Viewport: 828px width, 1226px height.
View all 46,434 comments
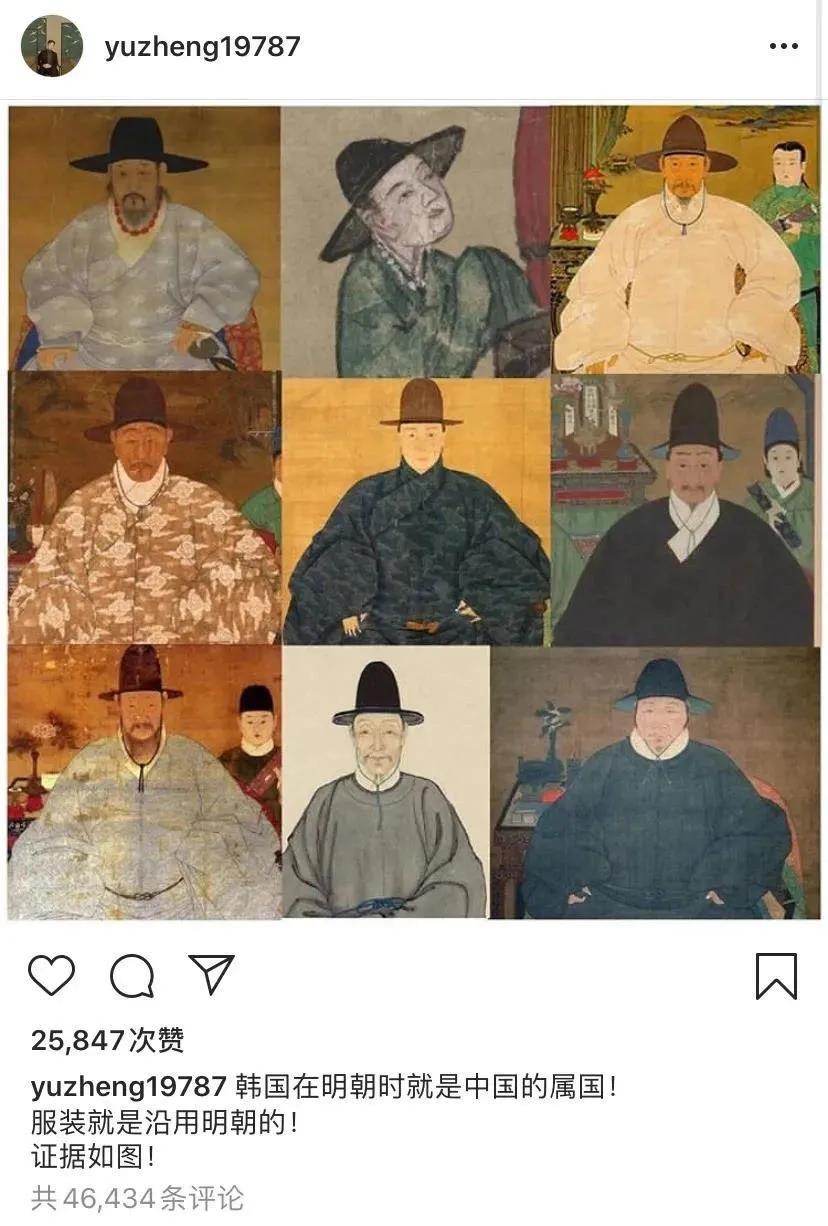pos(137,1197)
